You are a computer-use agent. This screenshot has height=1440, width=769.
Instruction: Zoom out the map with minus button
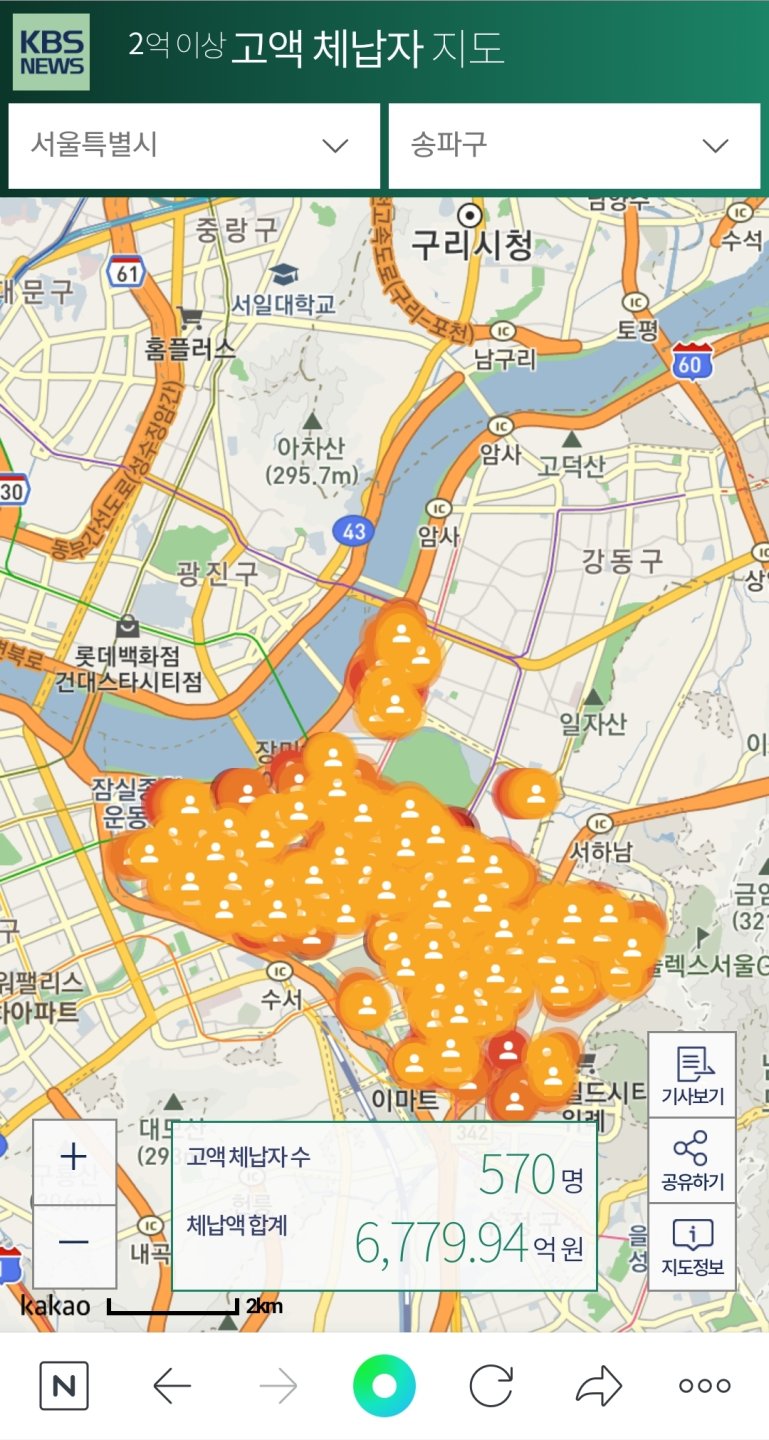click(x=74, y=1242)
